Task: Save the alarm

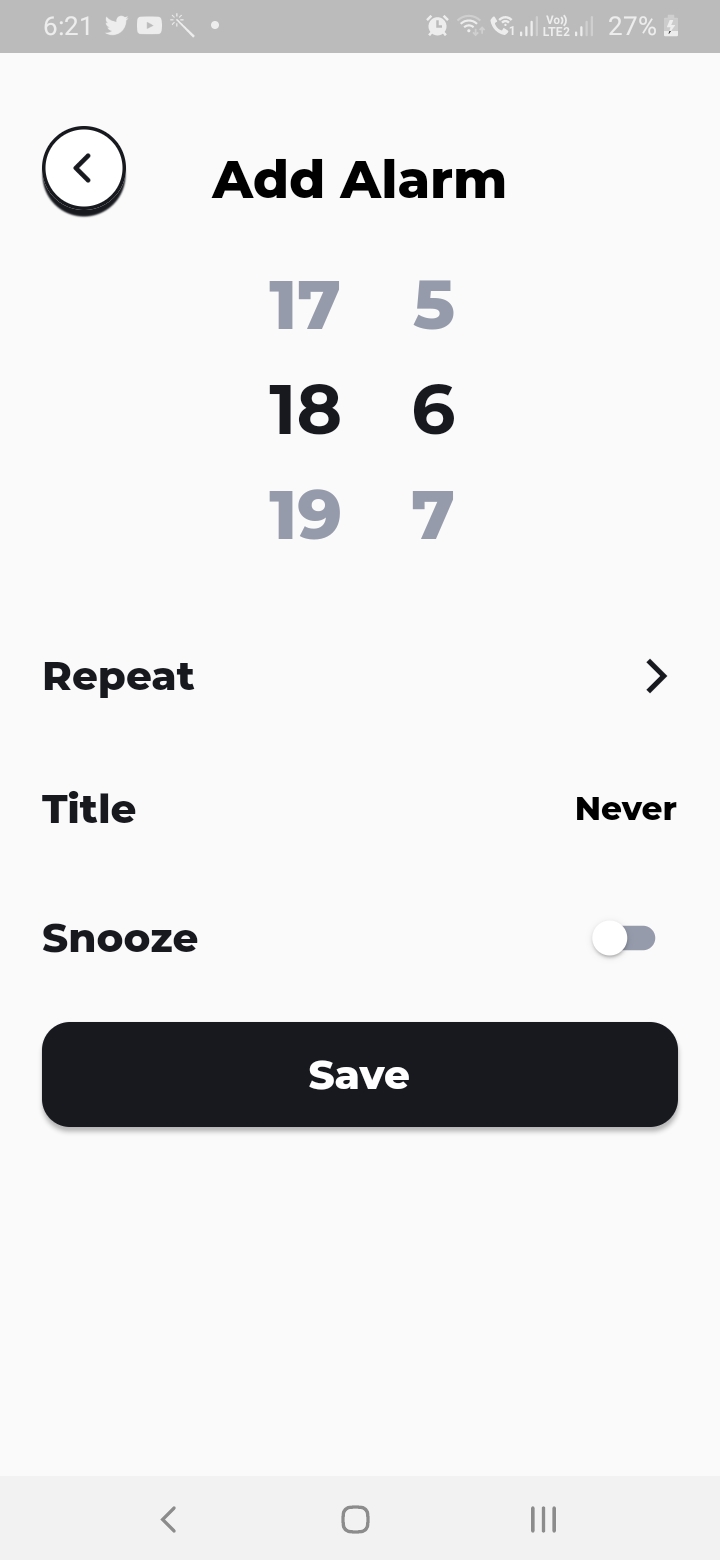Action: pyautogui.click(x=360, y=1074)
